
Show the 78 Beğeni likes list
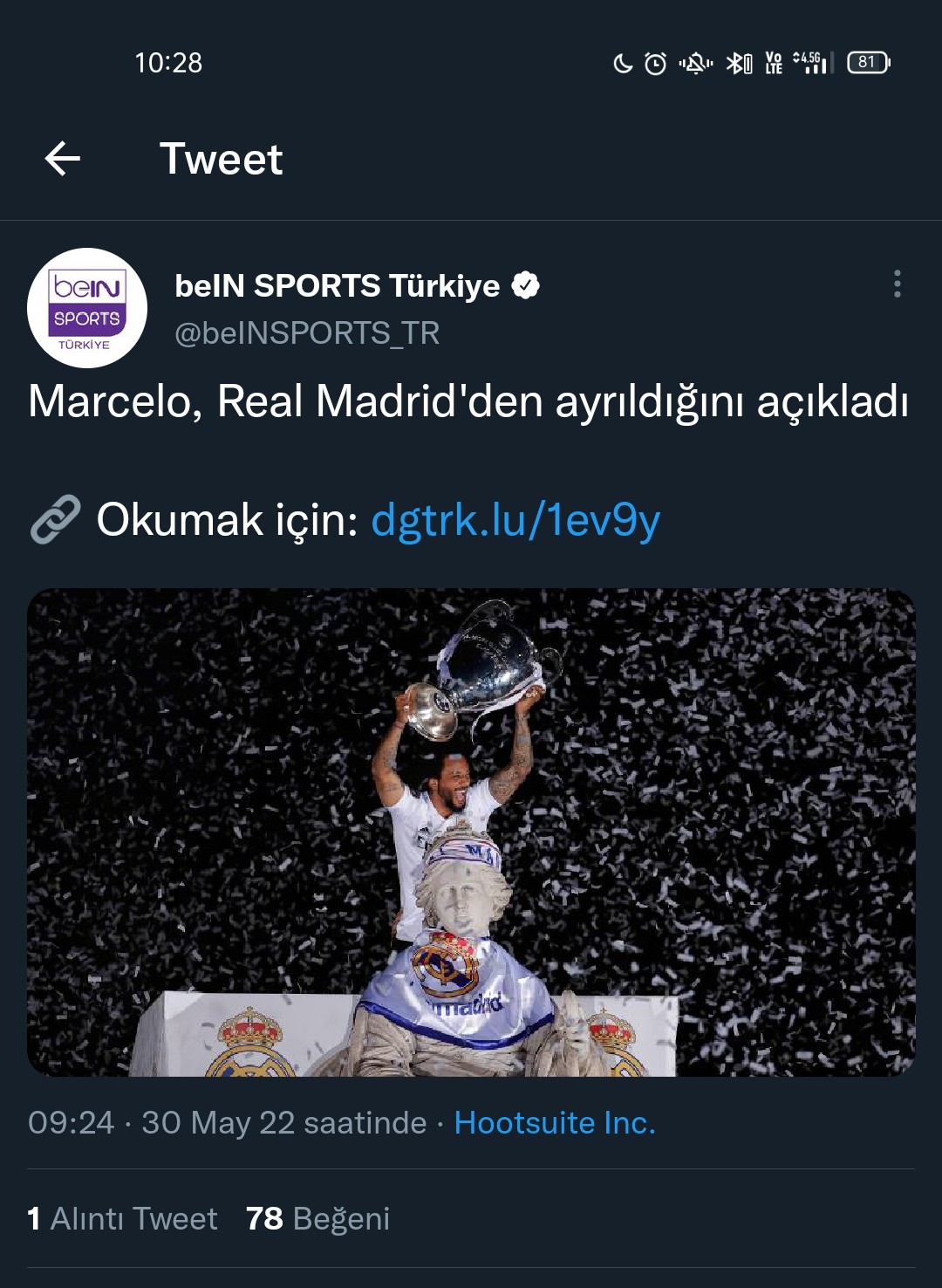317,1218
